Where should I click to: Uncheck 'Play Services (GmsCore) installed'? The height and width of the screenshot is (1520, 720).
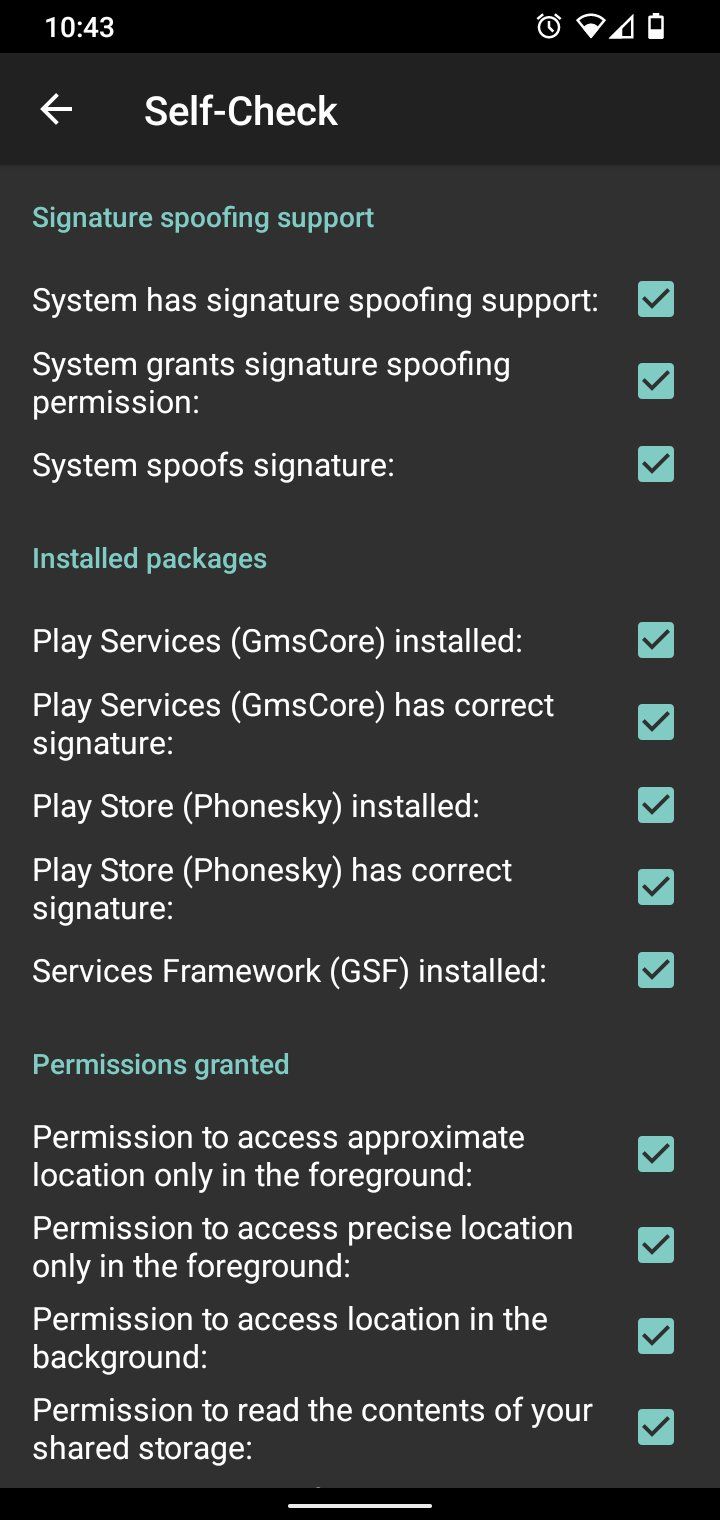(x=655, y=640)
